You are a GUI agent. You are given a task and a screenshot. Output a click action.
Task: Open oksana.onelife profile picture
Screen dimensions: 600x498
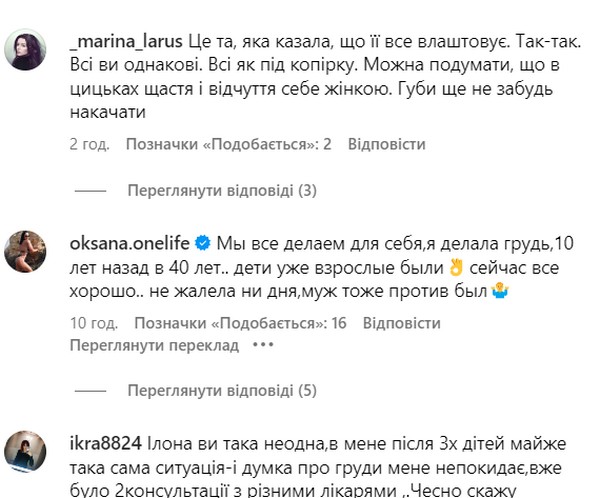point(25,250)
